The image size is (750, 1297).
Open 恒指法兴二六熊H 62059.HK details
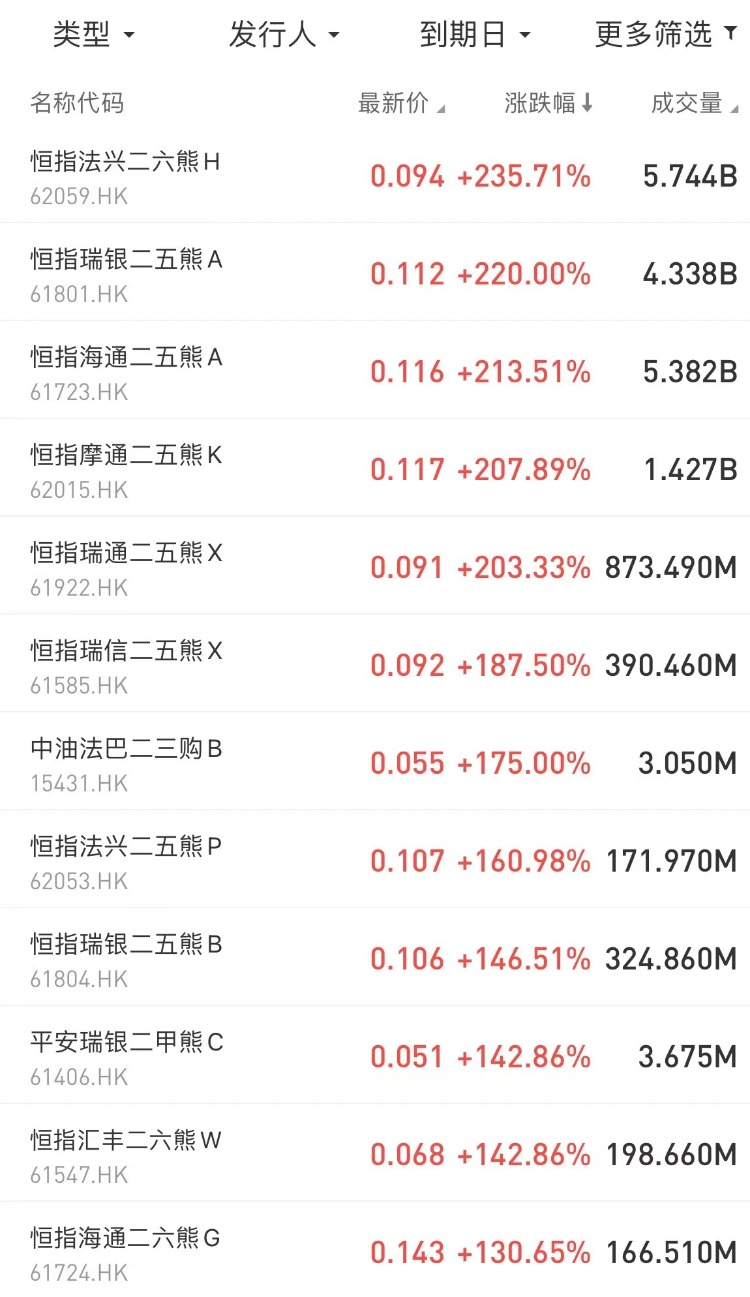coord(375,177)
